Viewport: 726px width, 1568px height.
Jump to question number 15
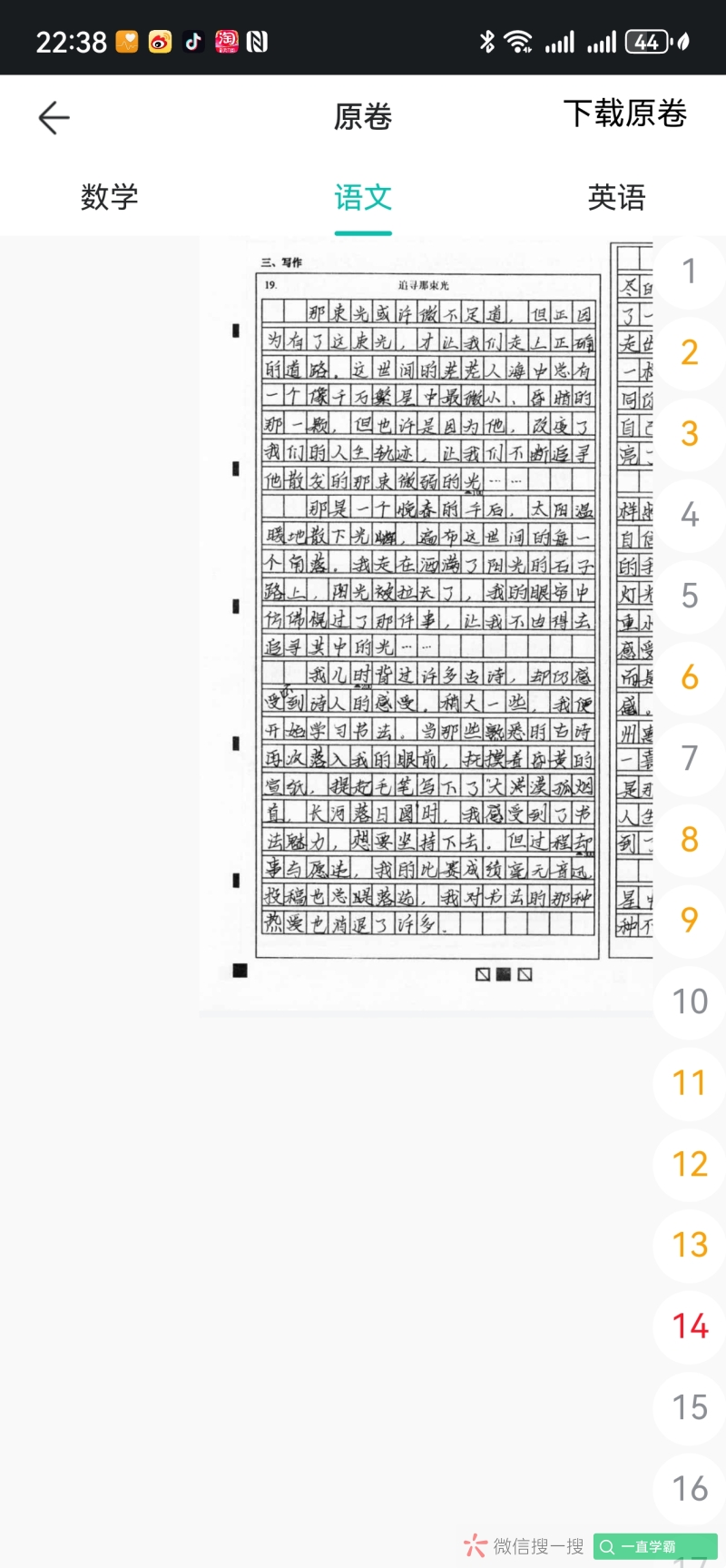[x=689, y=1407]
